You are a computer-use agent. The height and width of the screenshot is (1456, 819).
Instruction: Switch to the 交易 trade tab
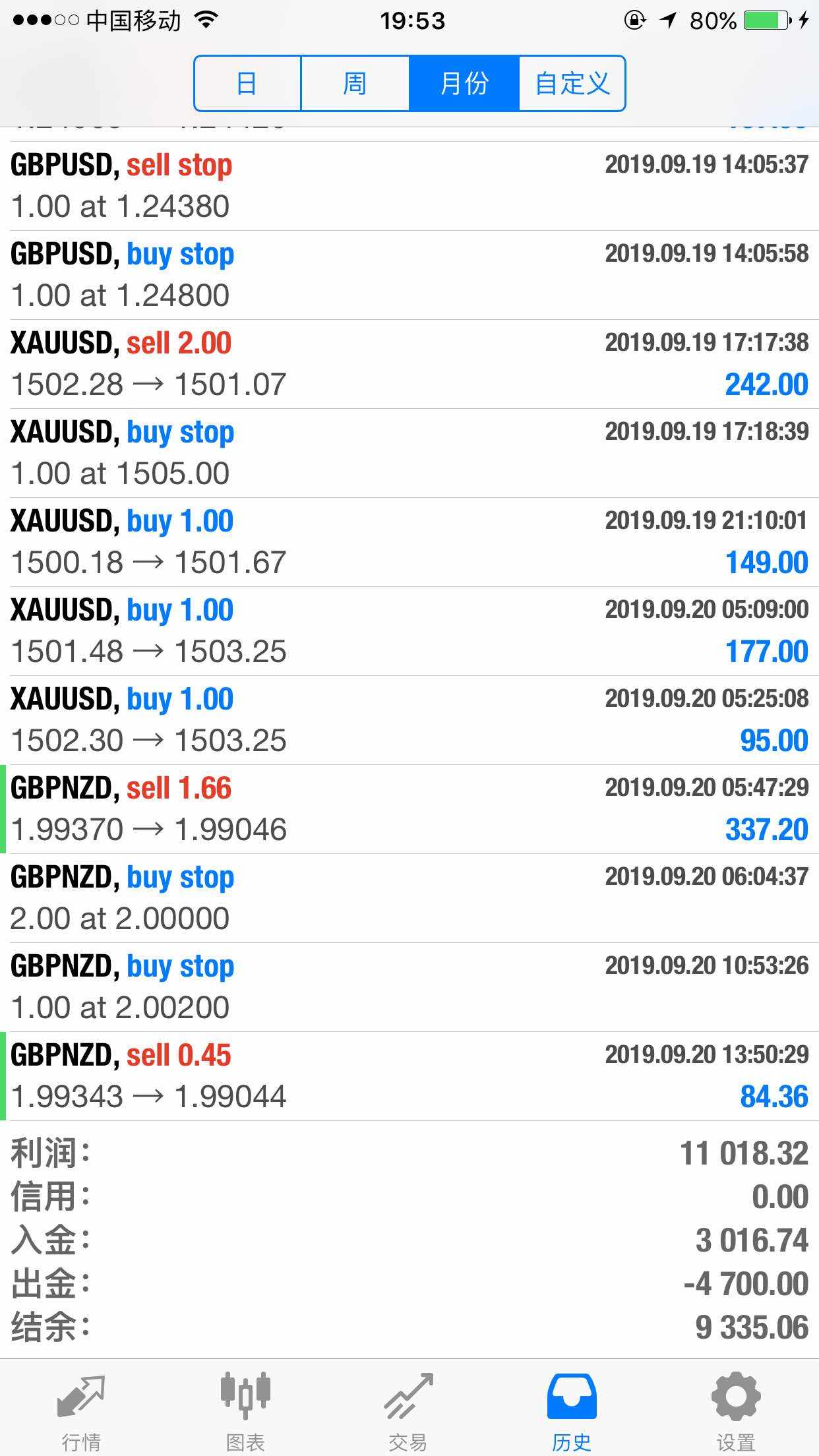408,1412
